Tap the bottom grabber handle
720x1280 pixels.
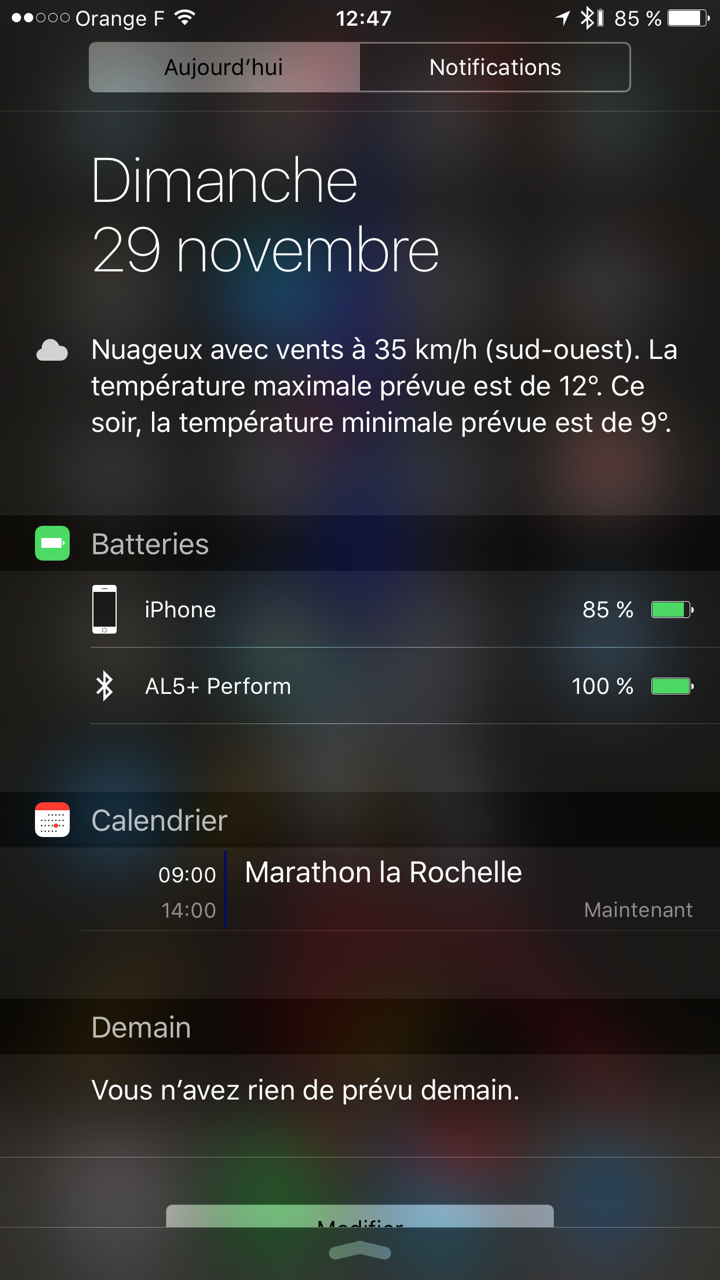click(x=360, y=1252)
